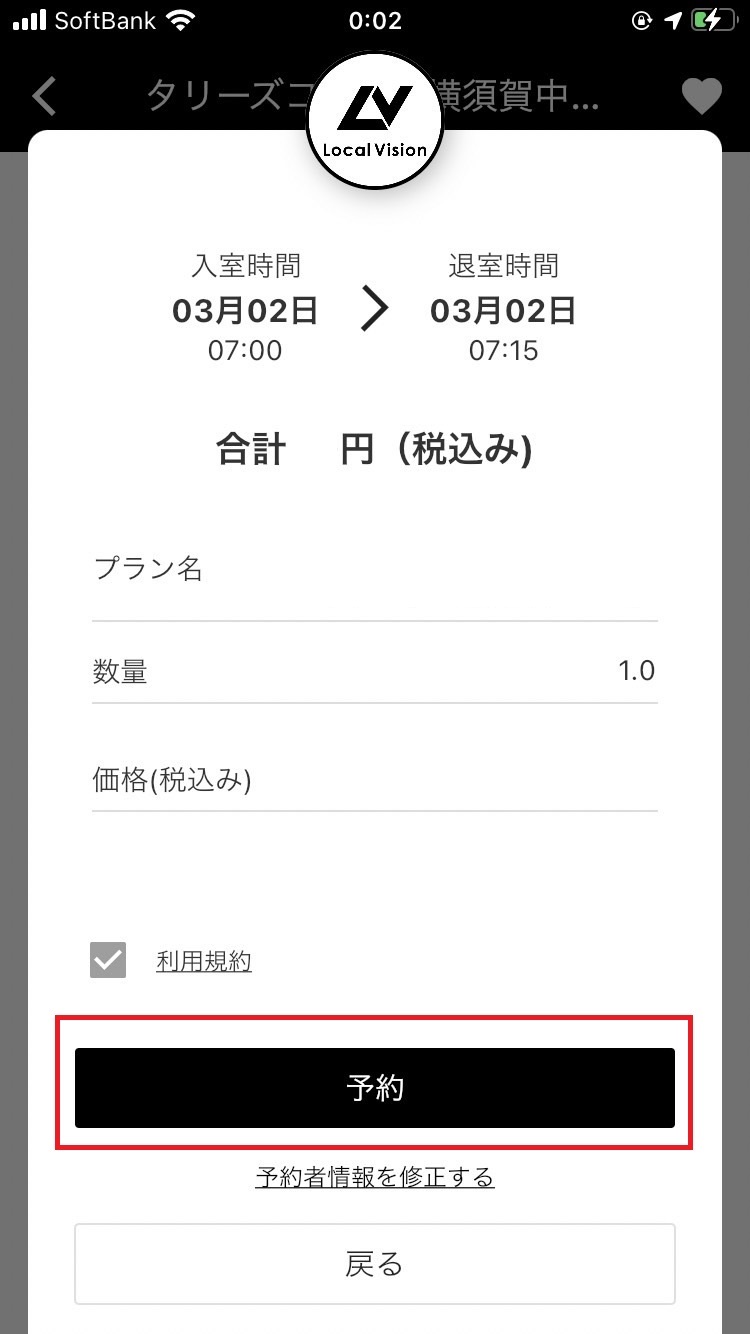Tap 予約者情報を修正する link
The height and width of the screenshot is (1334, 750).
374,1177
